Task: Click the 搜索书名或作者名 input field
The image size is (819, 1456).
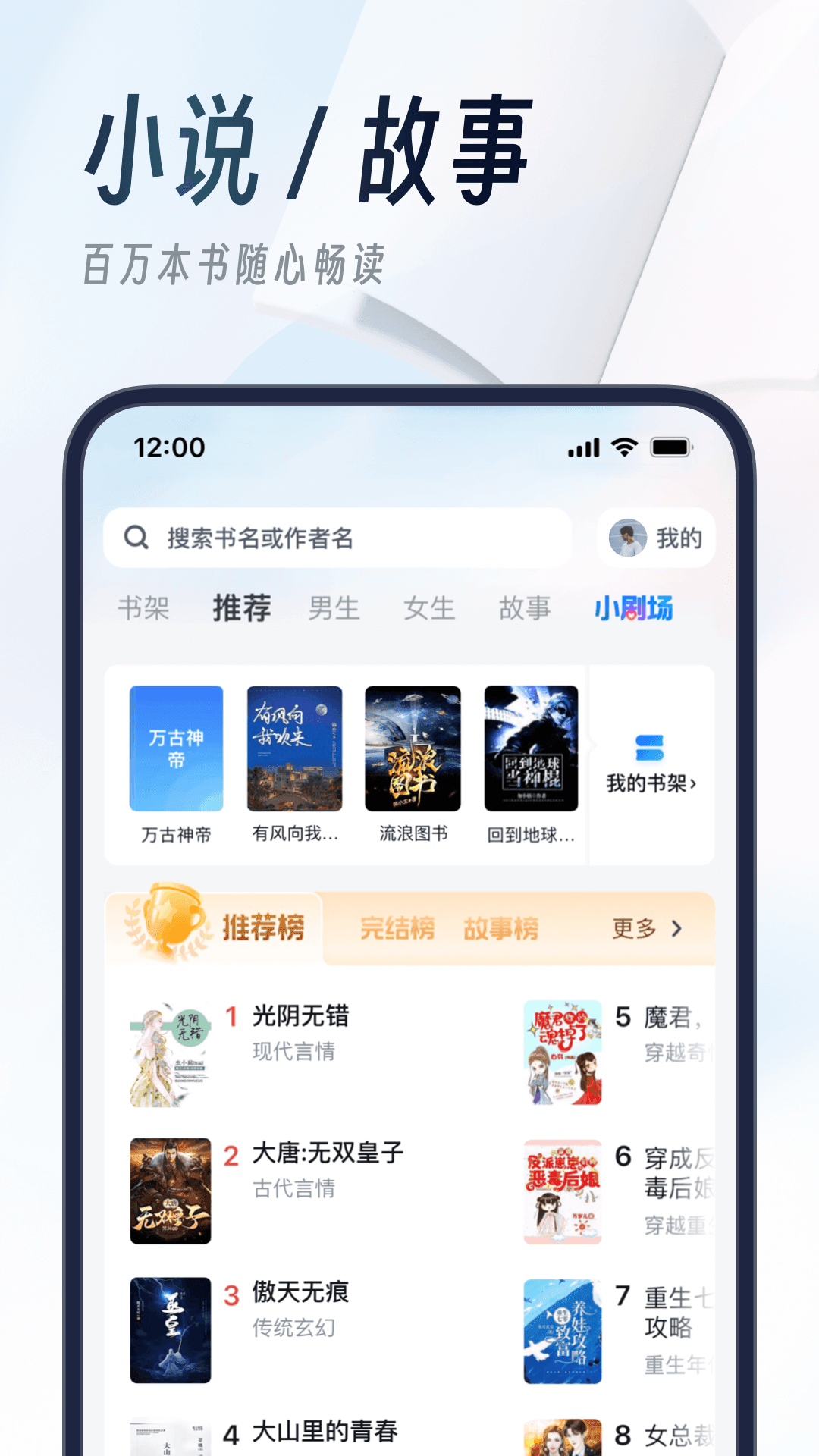Action: [303, 538]
